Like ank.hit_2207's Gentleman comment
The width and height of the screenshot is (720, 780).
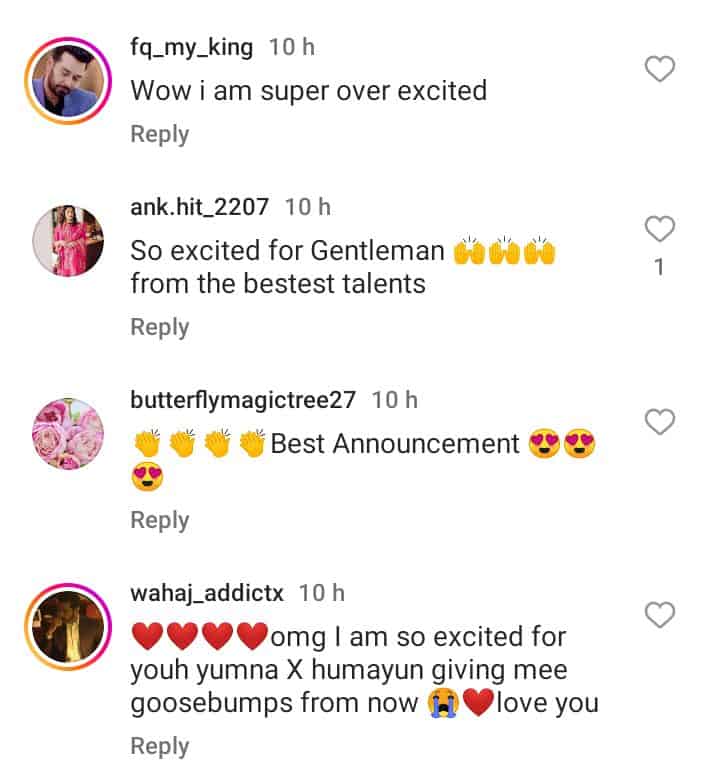(659, 229)
